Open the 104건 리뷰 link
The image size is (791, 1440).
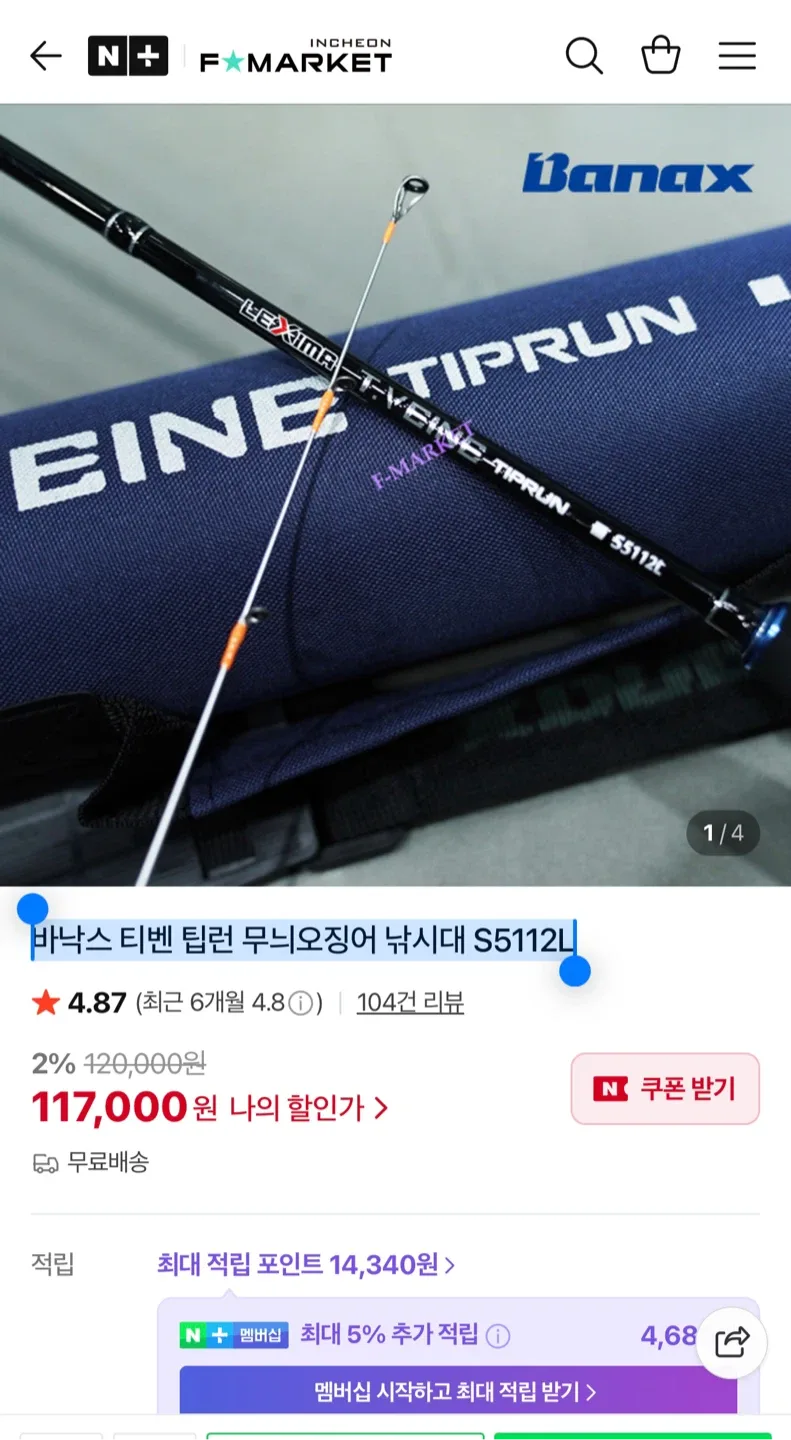(410, 1003)
